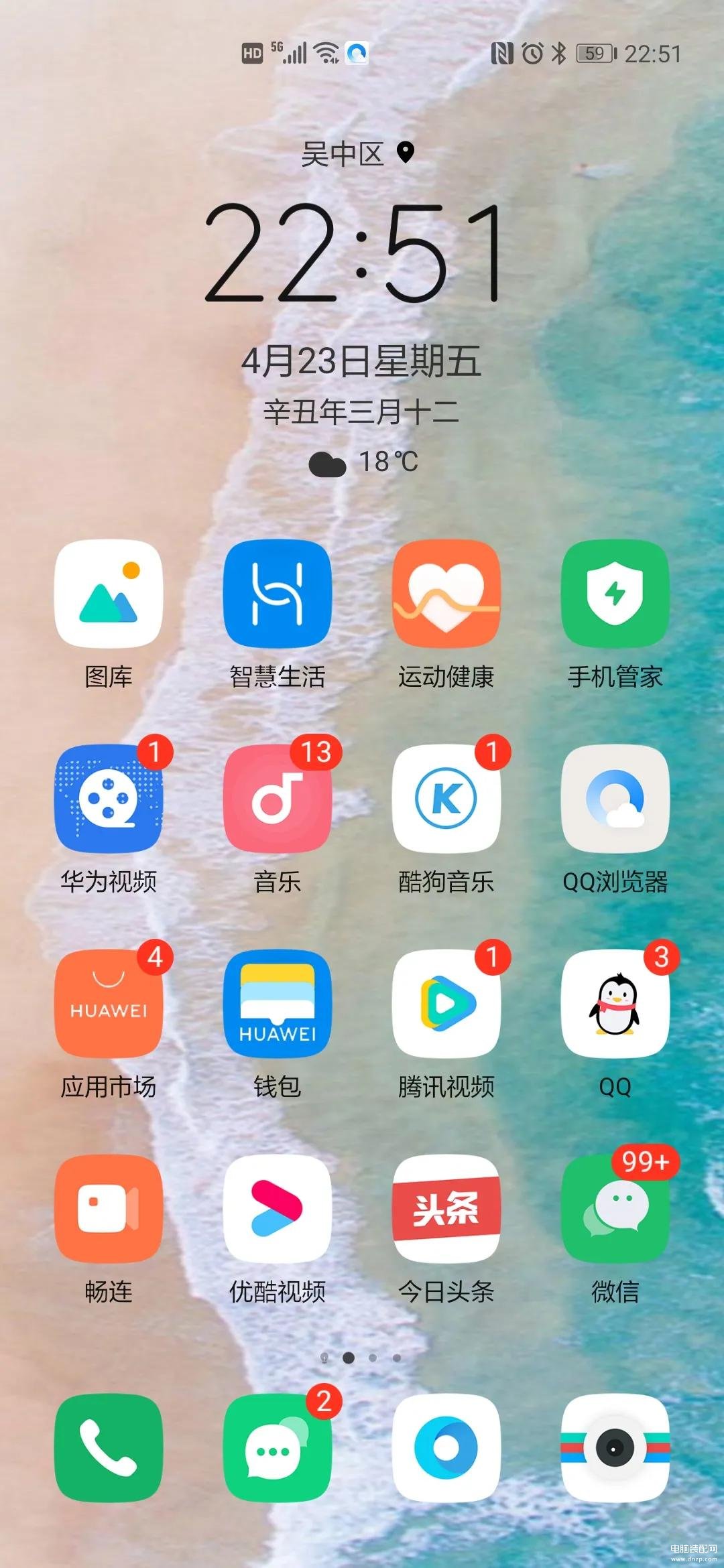Launch the camera from the dock
This screenshot has height=1568, width=724.
(x=615, y=1447)
